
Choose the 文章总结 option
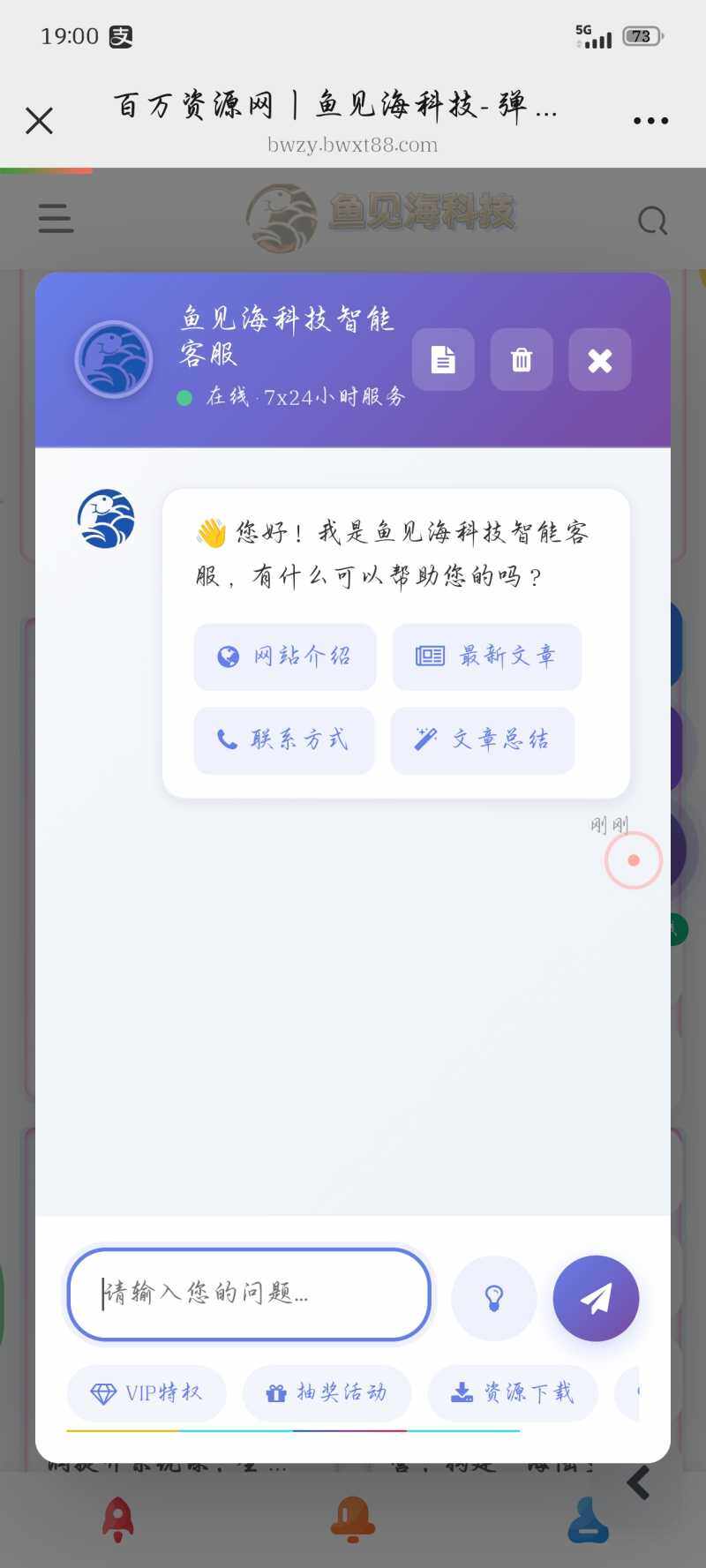point(483,741)
